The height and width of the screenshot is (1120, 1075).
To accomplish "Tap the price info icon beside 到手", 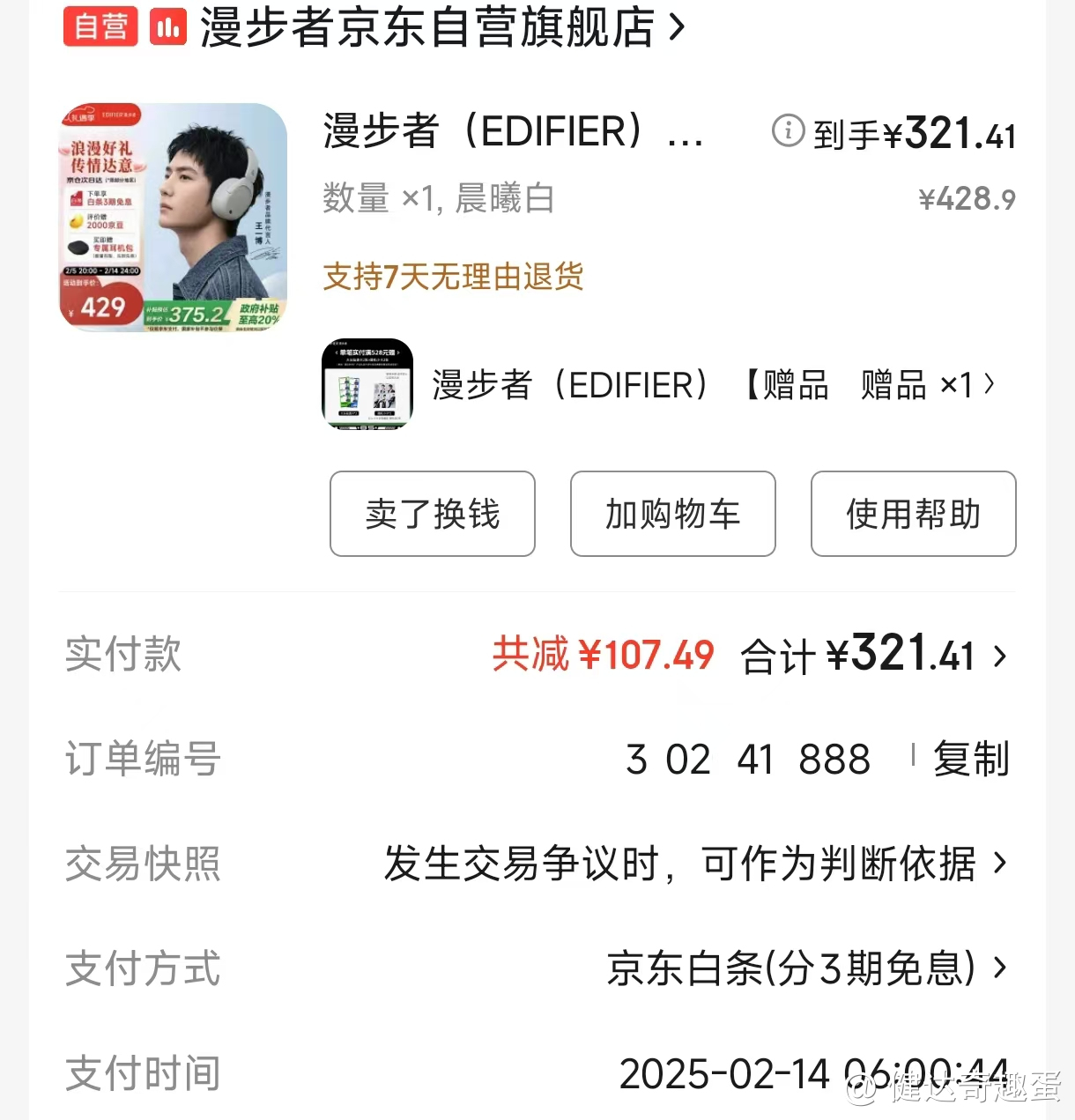I will 788,131.
